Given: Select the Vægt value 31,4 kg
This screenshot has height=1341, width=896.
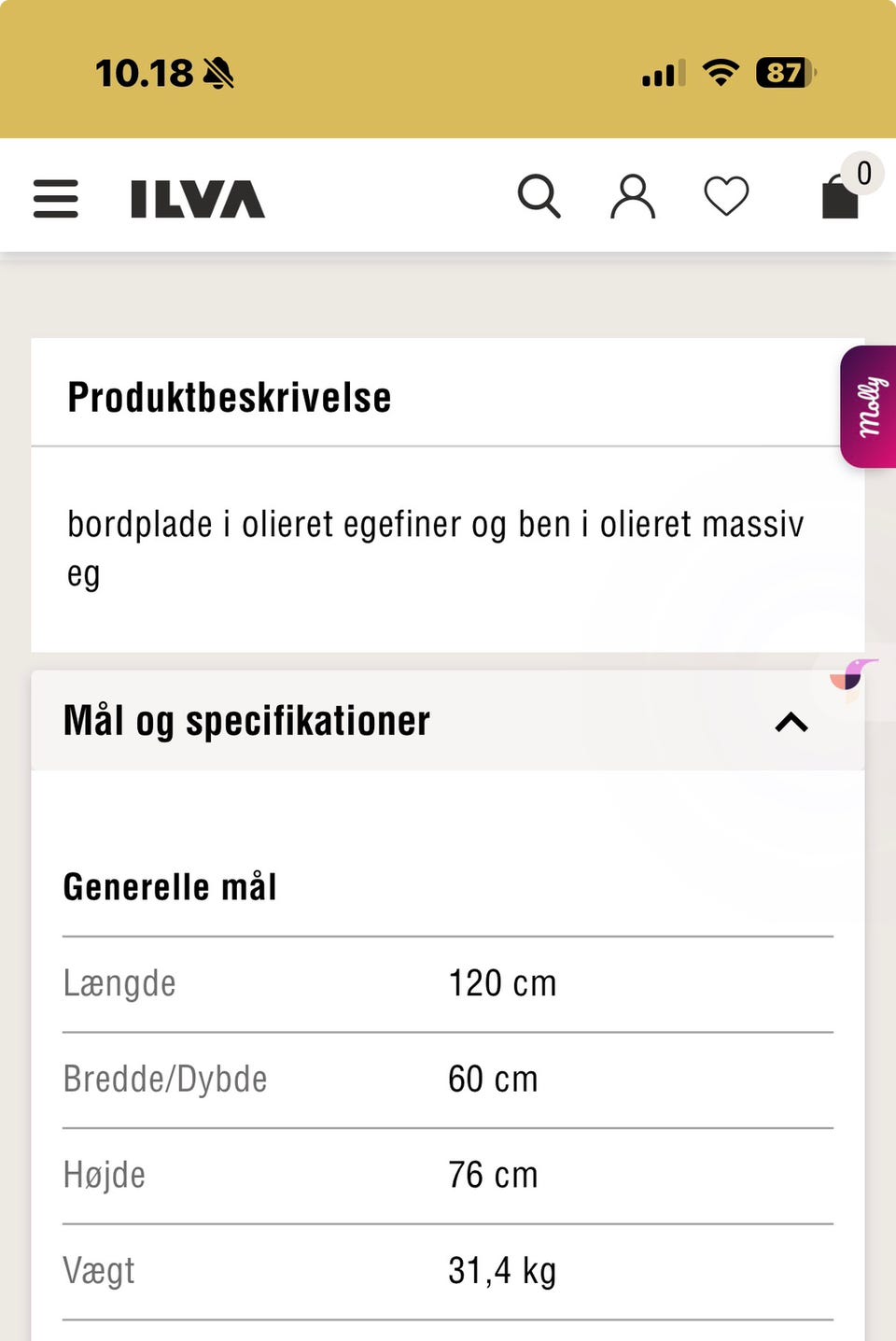Looking at the screenshot, I should click(x=501, y=1269).
